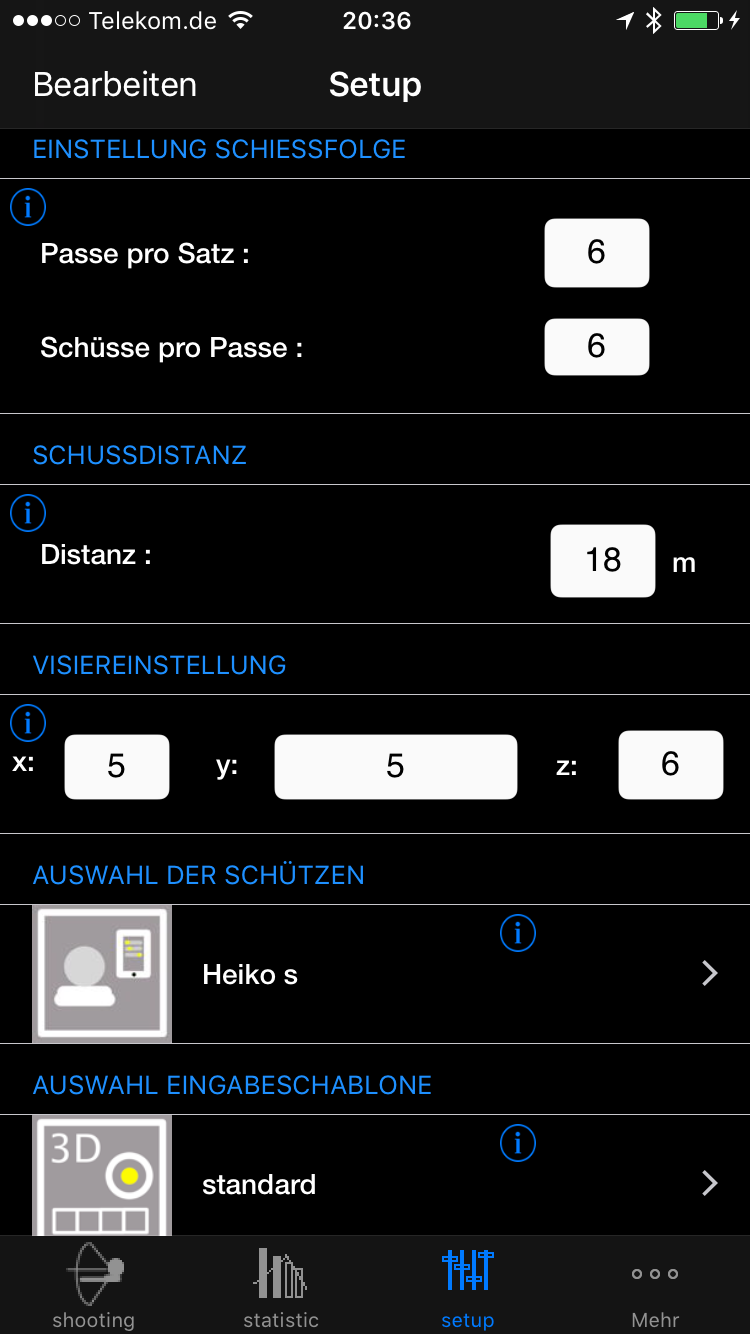The height and width of the screenshot is (1334, 750).
Task: Open info for Visiereinstellung
Action: tap(28, 722)
